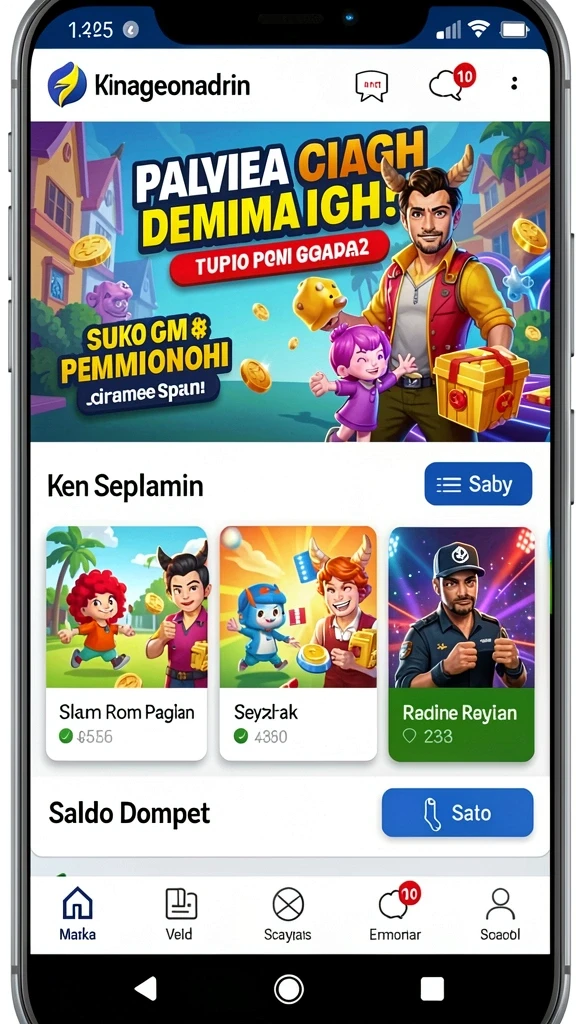Tap the Sato button next to Saldo Dompet
This screenshot has height=1024, width=576.
(x=457, y=812)
